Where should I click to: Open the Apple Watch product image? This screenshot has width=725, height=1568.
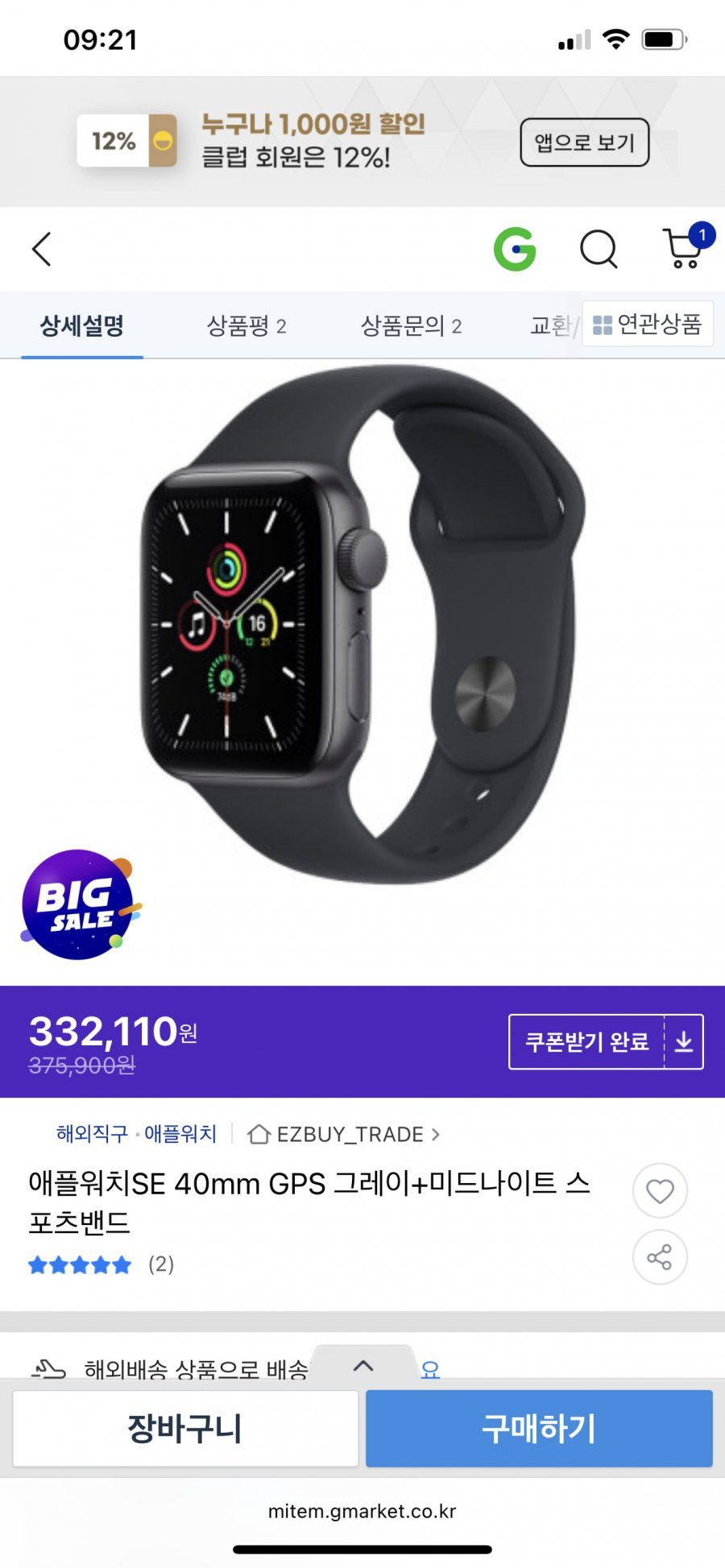tap(362, 624)
